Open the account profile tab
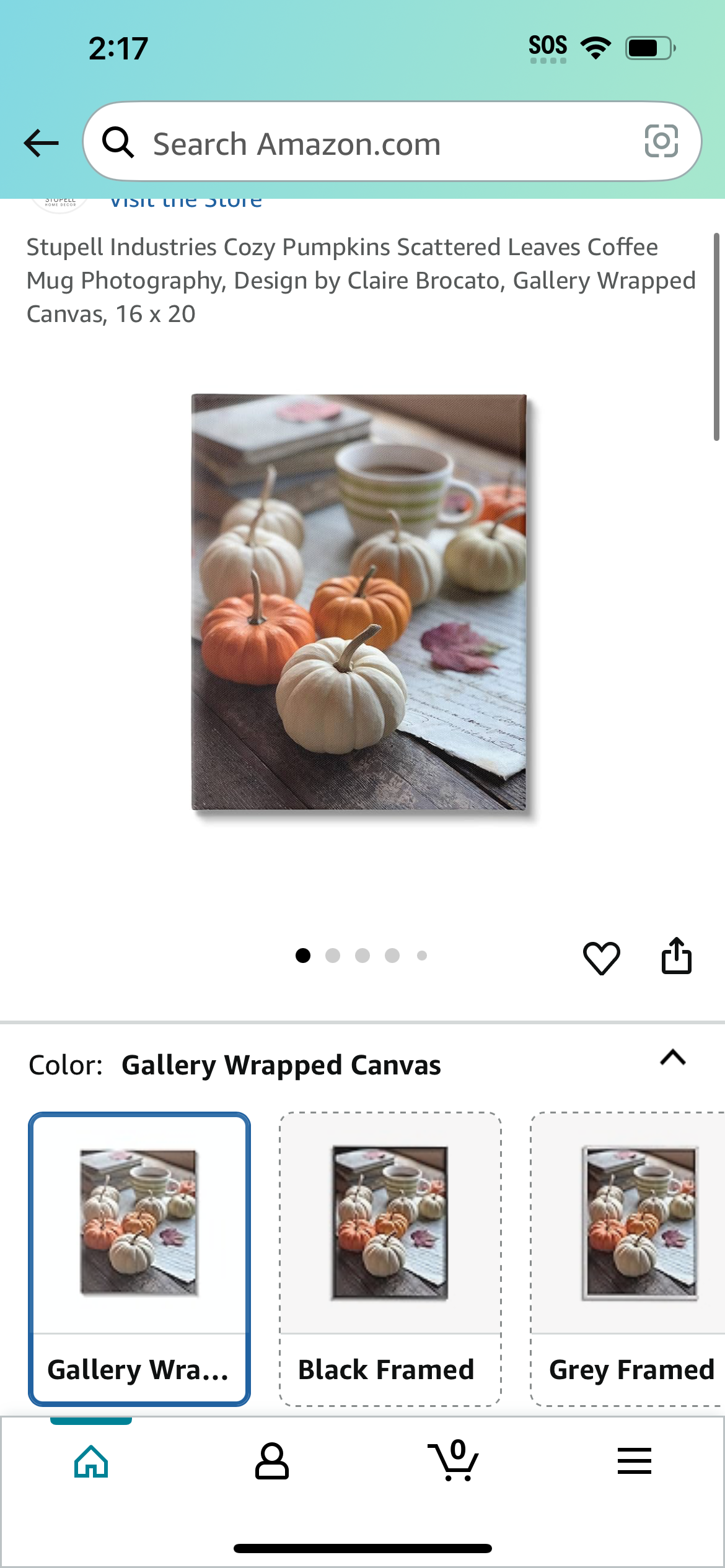The width and height of the screenshot is (725, 1568). click(272, 1461)
